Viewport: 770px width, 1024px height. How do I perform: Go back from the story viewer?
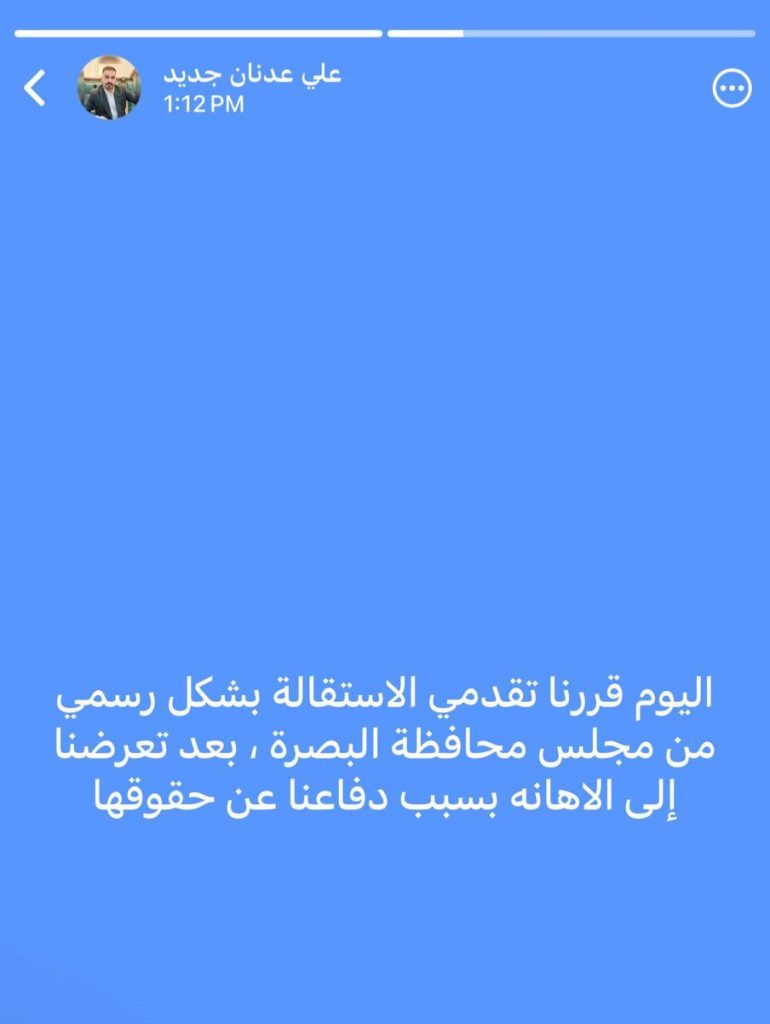pos(35,88)
